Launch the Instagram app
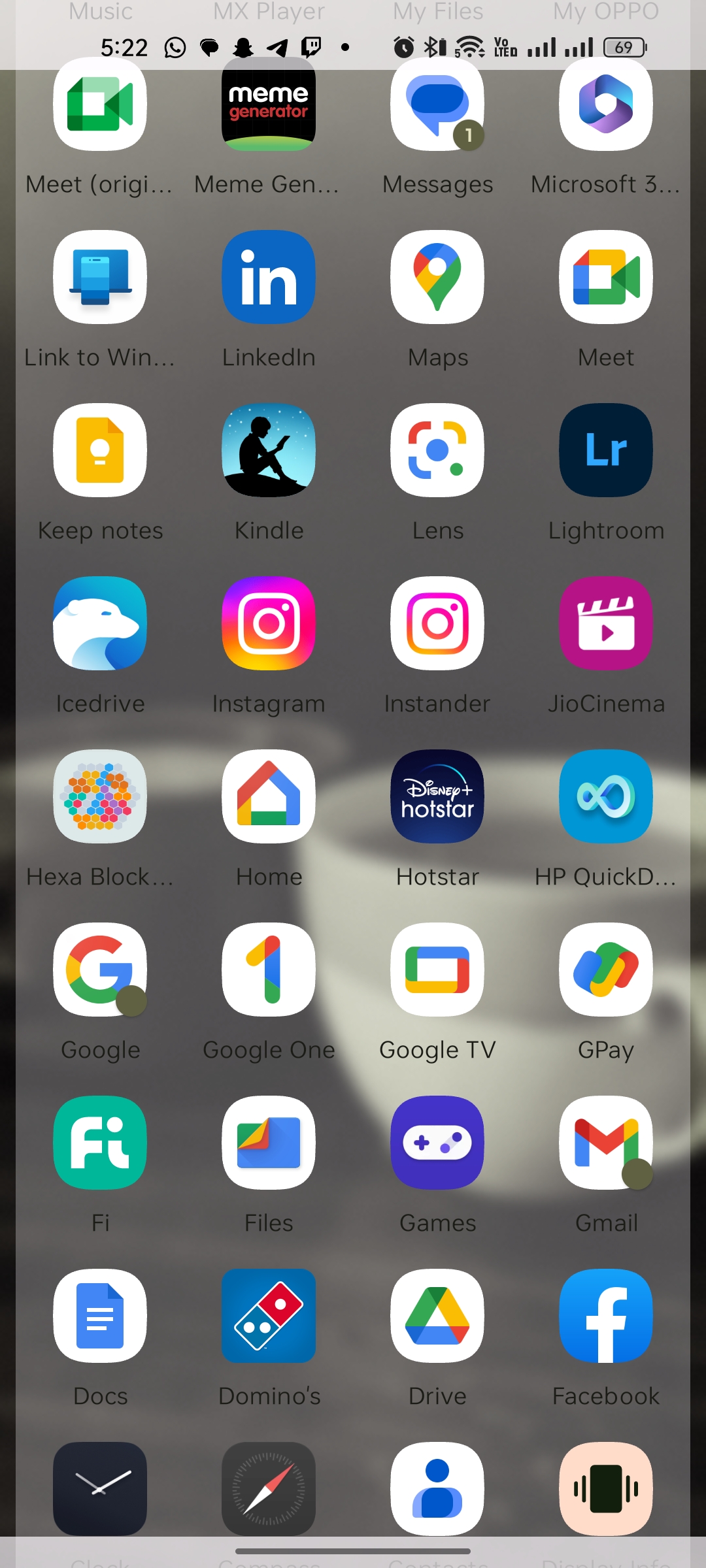 [269, 623]
